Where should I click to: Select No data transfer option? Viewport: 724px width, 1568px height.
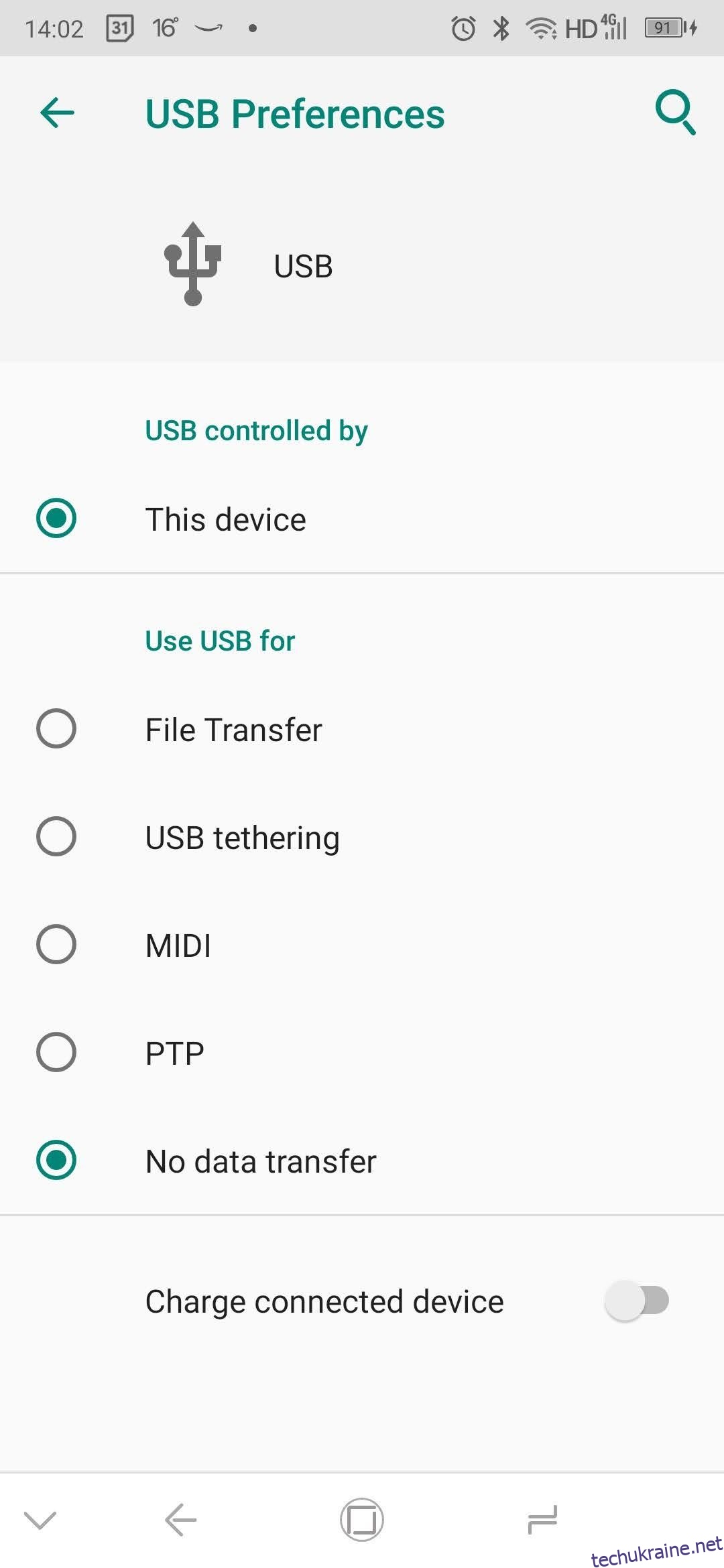coord(362,1161)
